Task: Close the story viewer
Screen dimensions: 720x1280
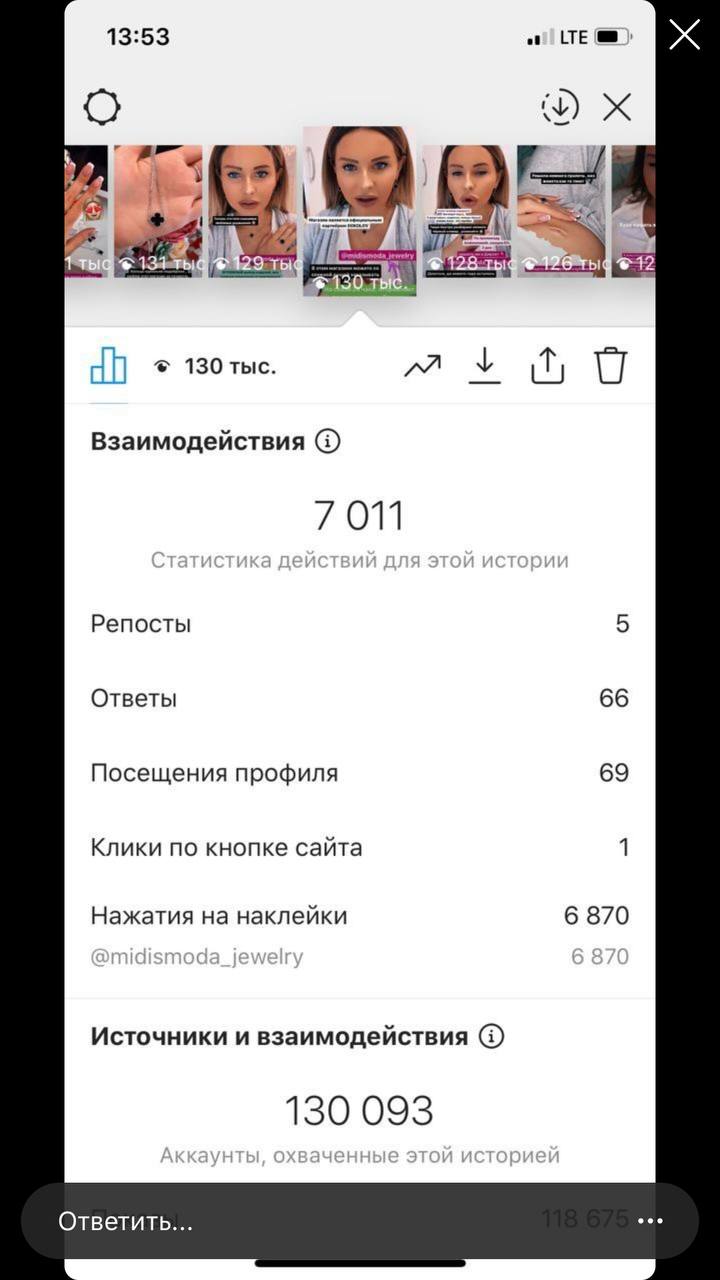Action: click(684, 35)
